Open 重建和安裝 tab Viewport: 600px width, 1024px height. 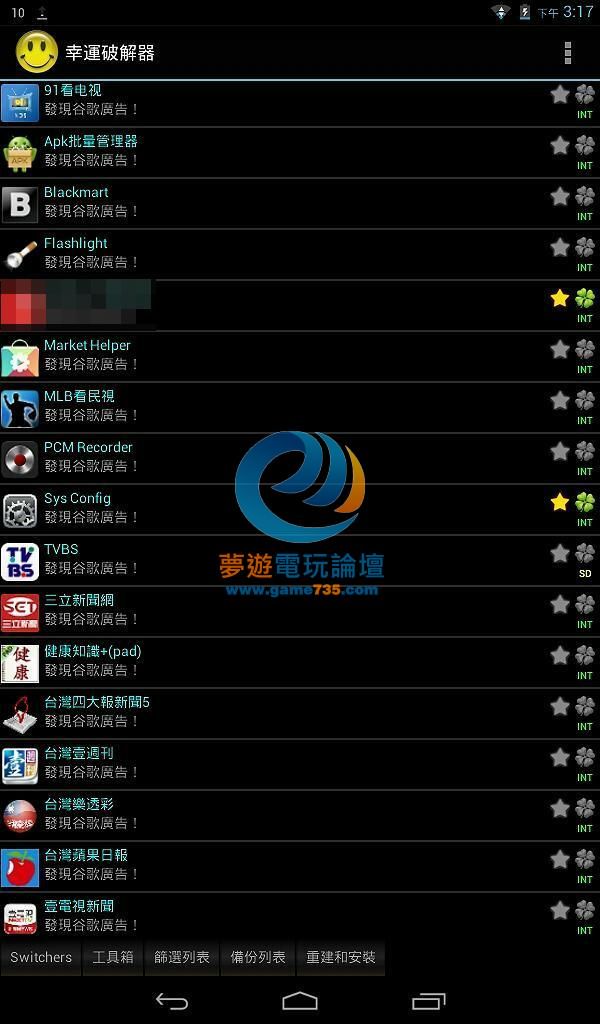point(341,957)
